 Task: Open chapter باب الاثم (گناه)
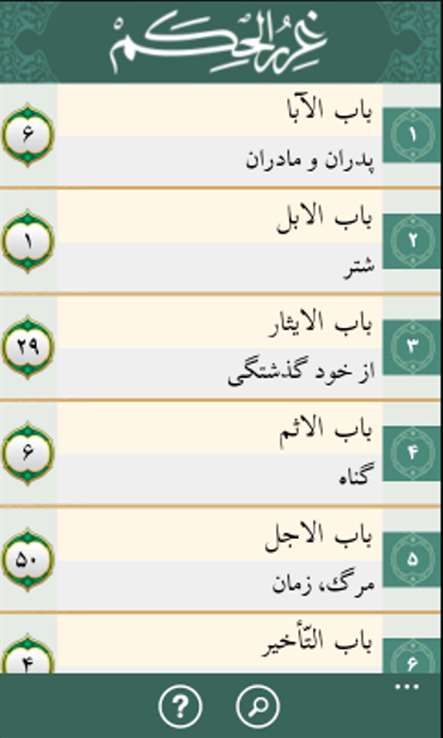point(221,453)
